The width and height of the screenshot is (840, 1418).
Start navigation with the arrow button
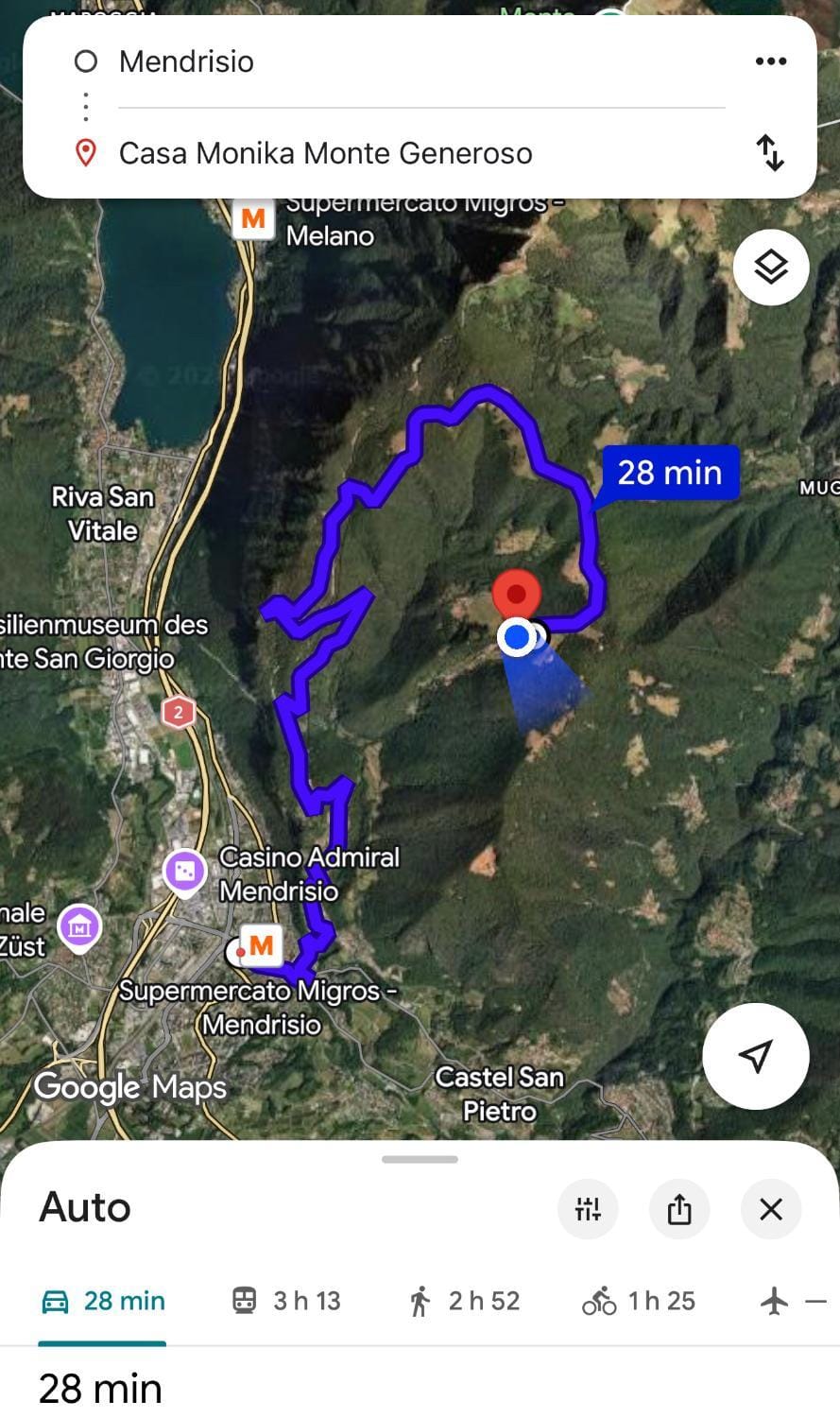coord(756,1056)
